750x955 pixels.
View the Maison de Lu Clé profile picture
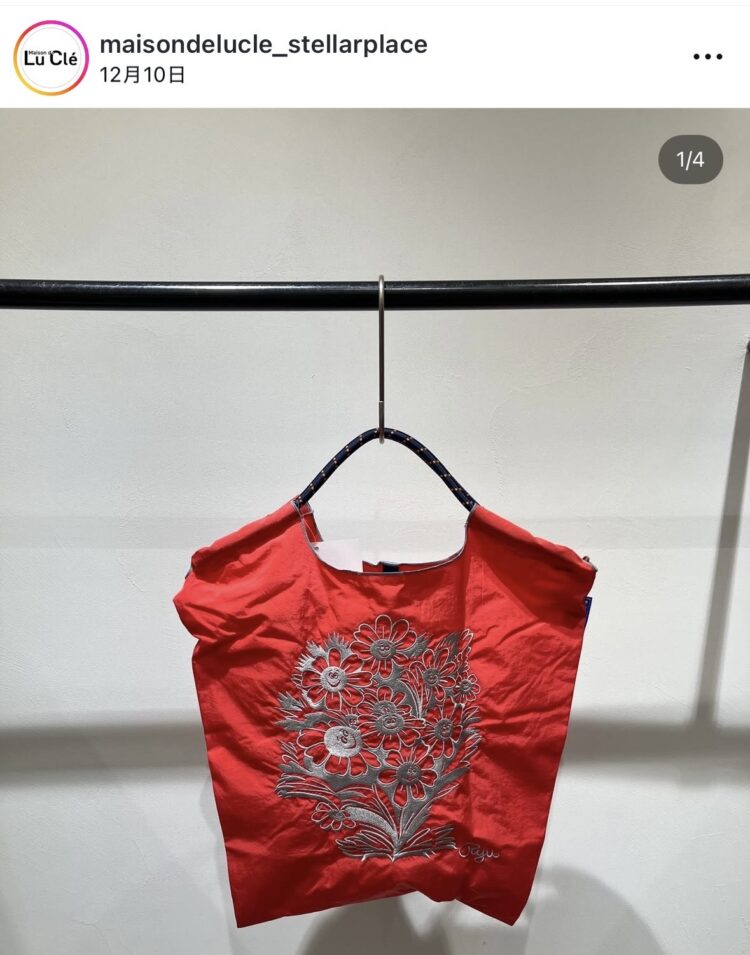(x=51, y=58)
